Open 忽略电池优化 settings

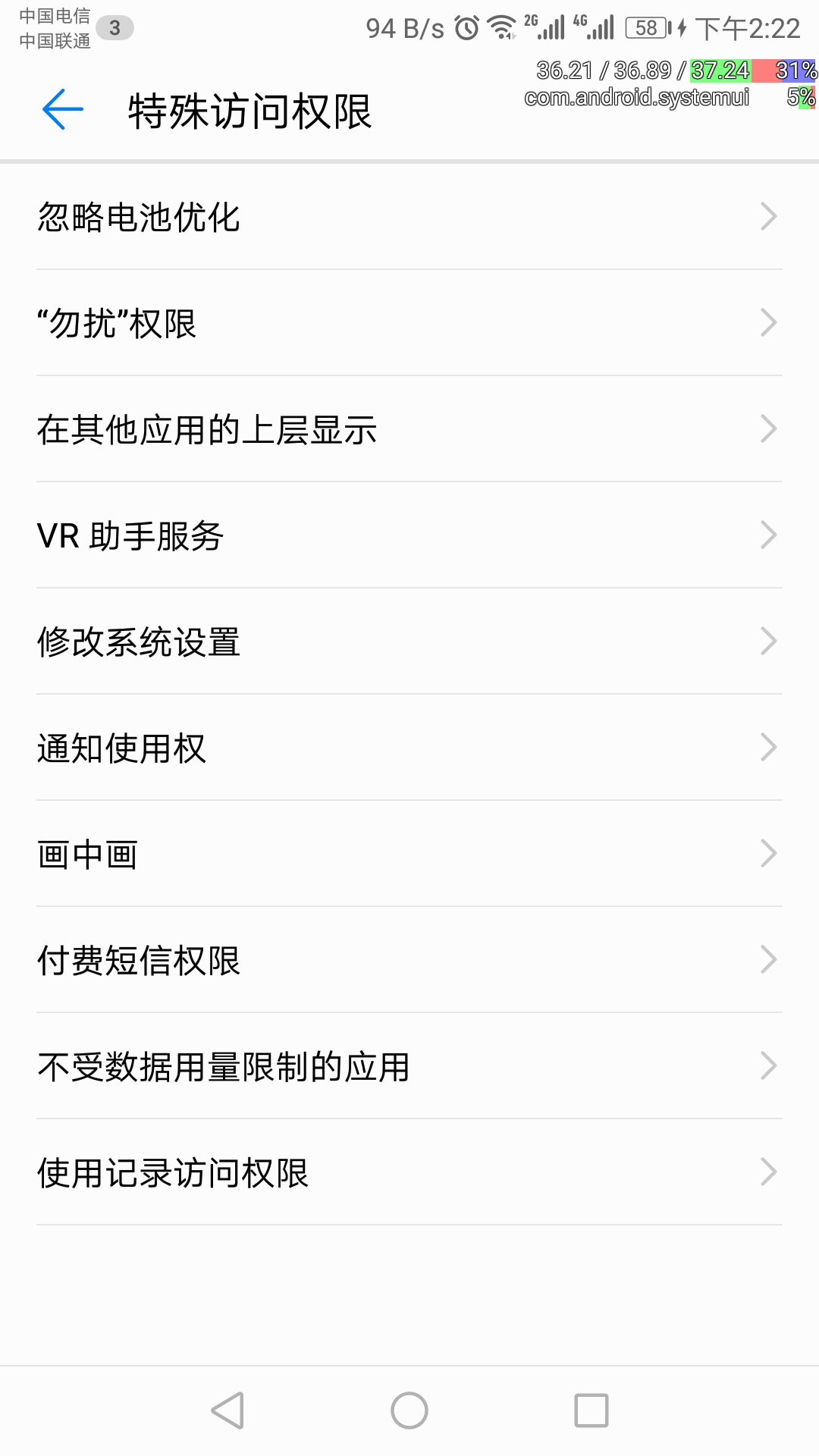[x=409, y=217]
